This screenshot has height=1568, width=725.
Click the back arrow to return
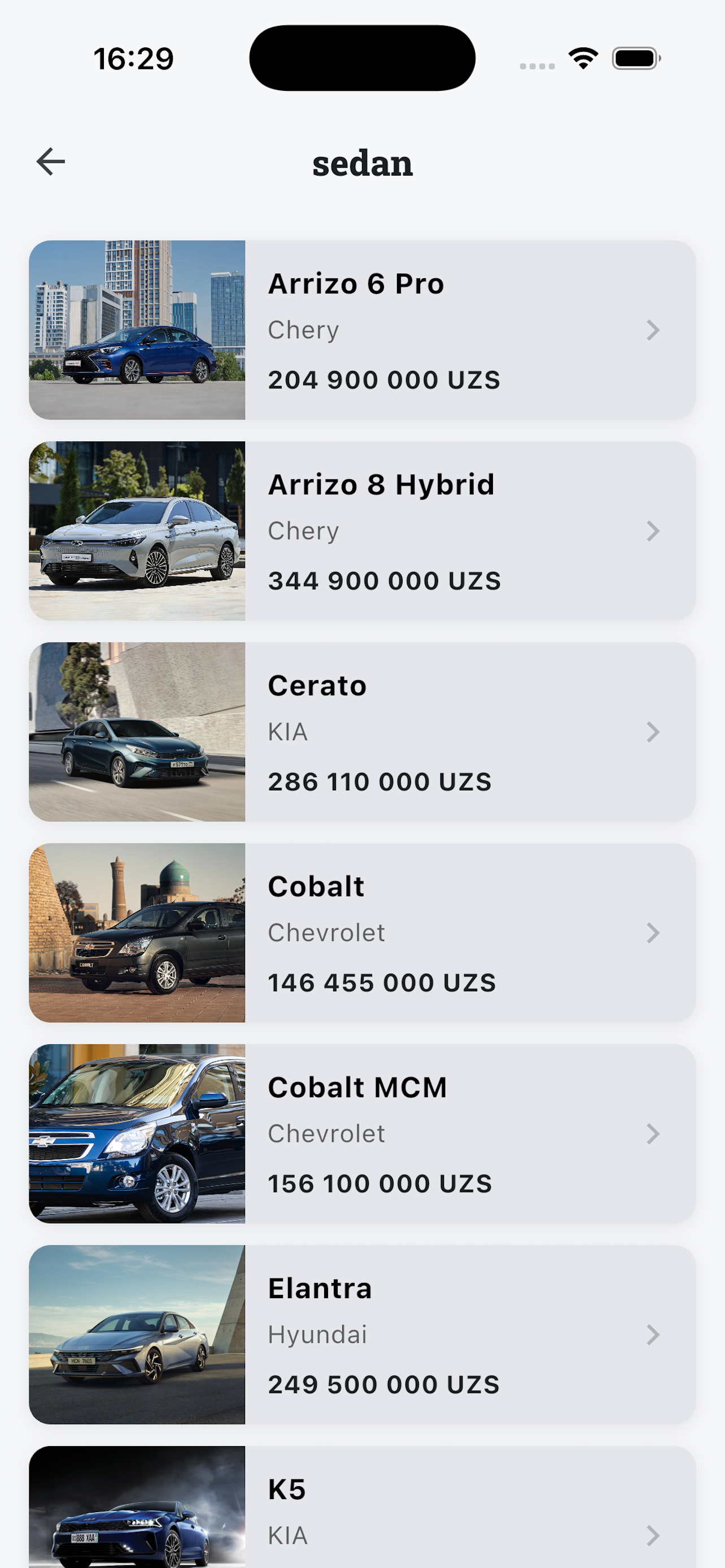tap(50, 161)
